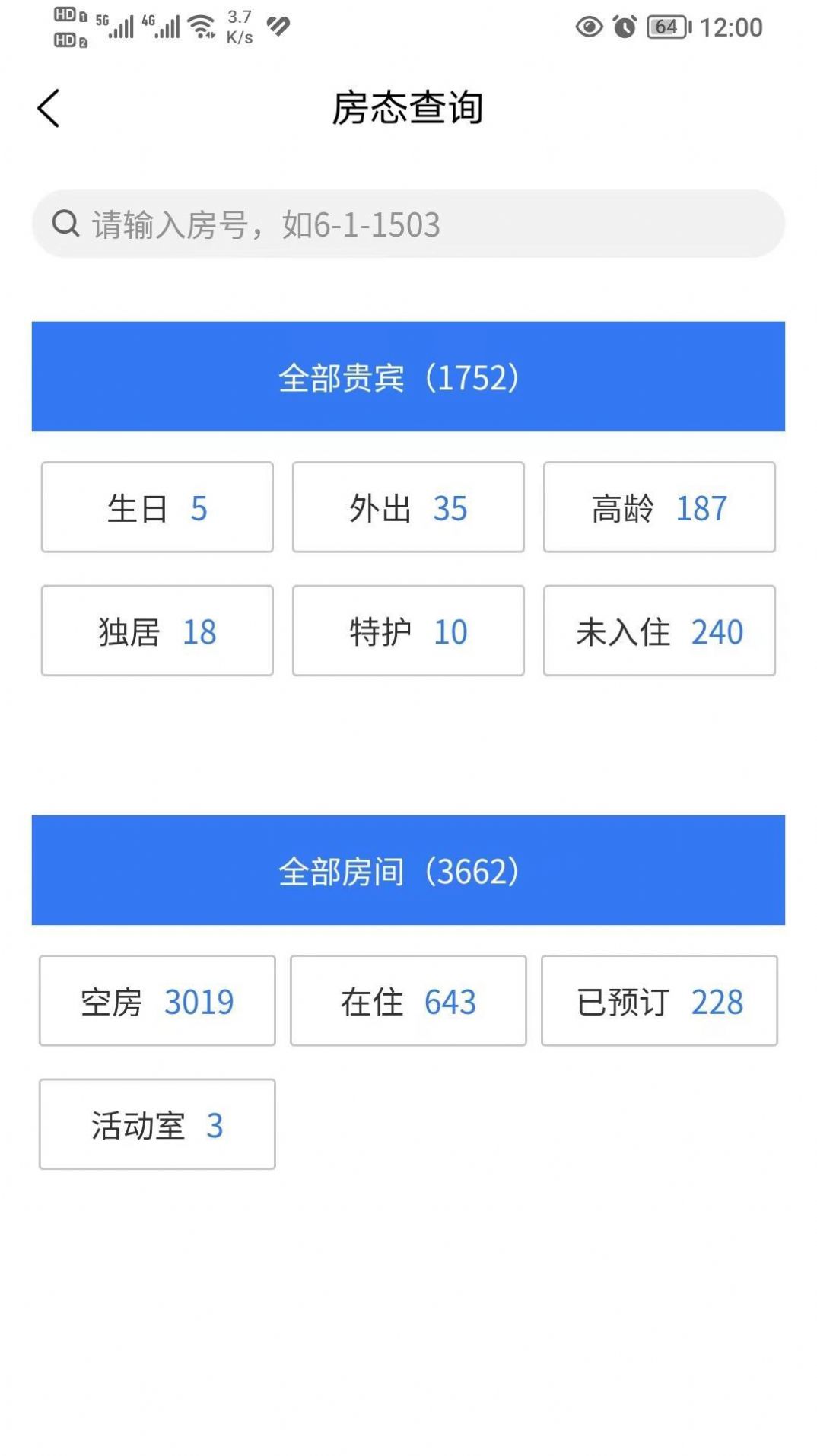
Task: Select the 生日 birthday category
Action: 157,507
